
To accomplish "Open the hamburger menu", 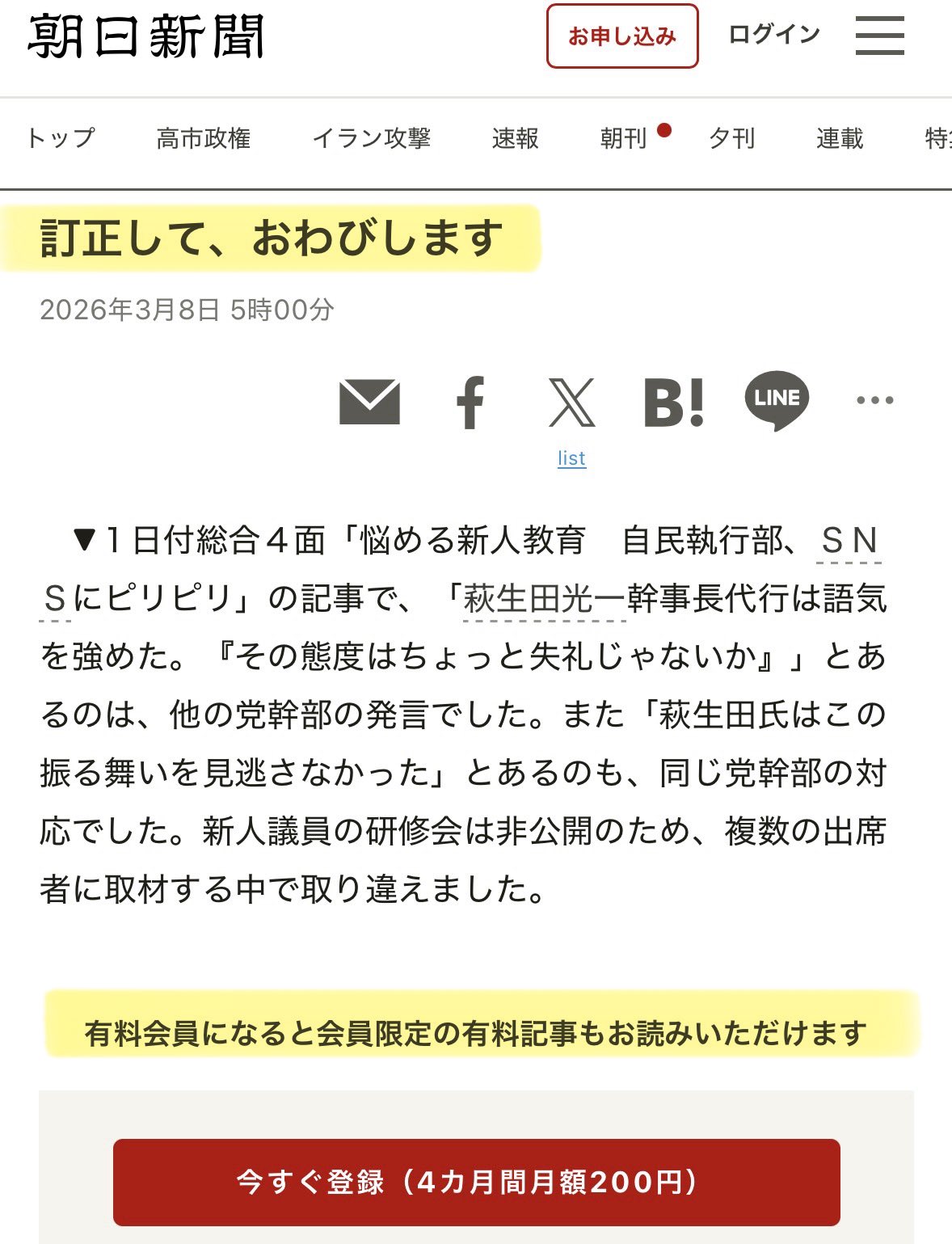I will click(879, 36).
